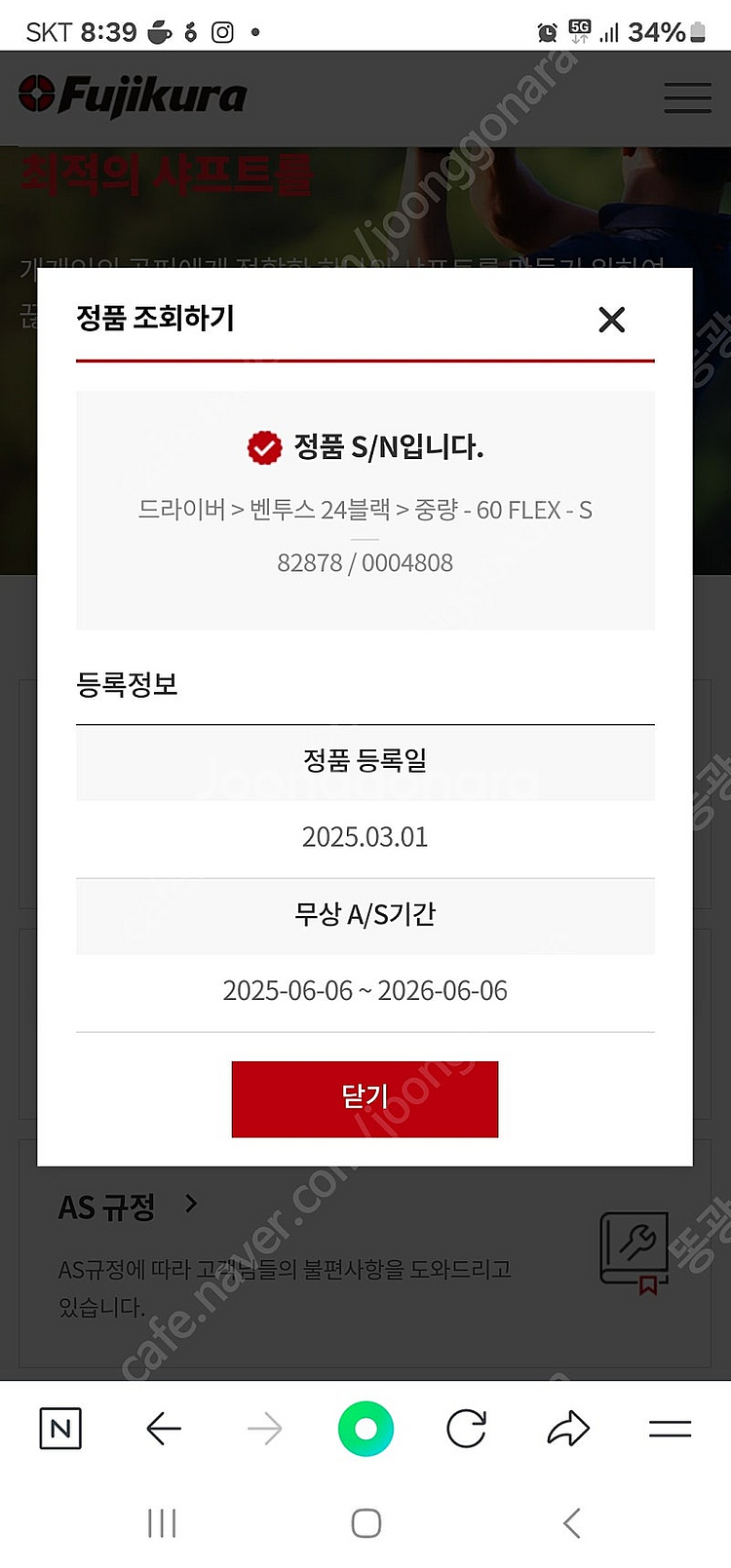This screenshot has width=731, height=1568.
Task: Tap the forward navigation arrow
Action: (x=265, y=1429)
